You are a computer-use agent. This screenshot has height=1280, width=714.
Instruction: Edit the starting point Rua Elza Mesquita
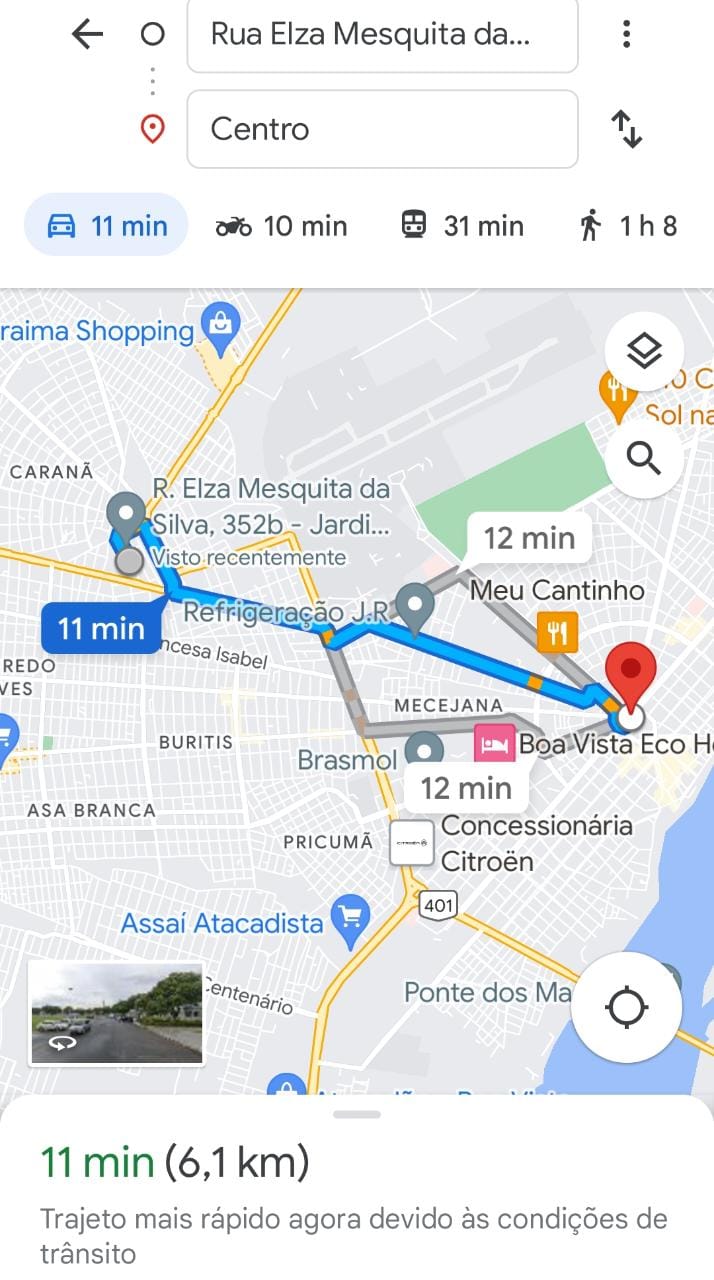[x=382, y=35]
